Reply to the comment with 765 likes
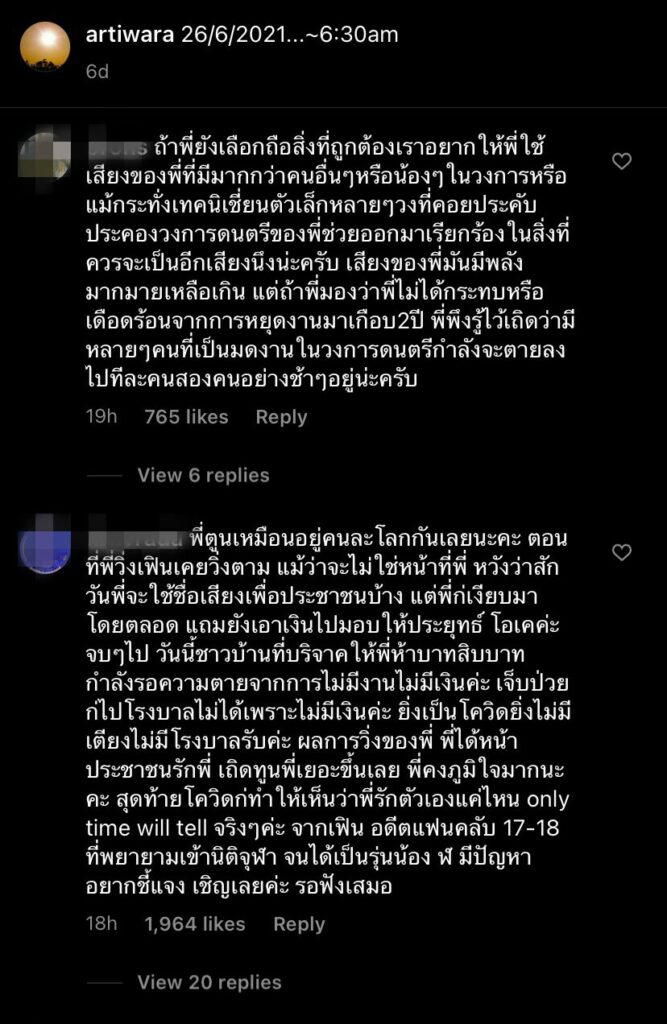667x1024 pixels. 281,417
